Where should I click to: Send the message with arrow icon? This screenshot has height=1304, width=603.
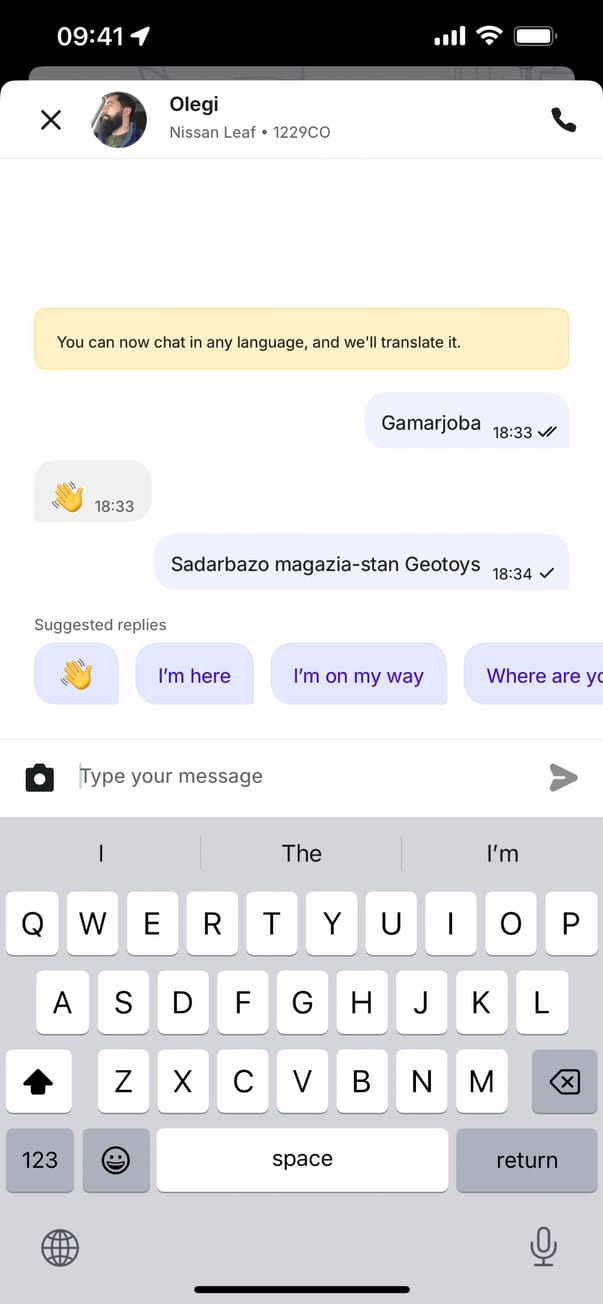[x=563, y=777]
